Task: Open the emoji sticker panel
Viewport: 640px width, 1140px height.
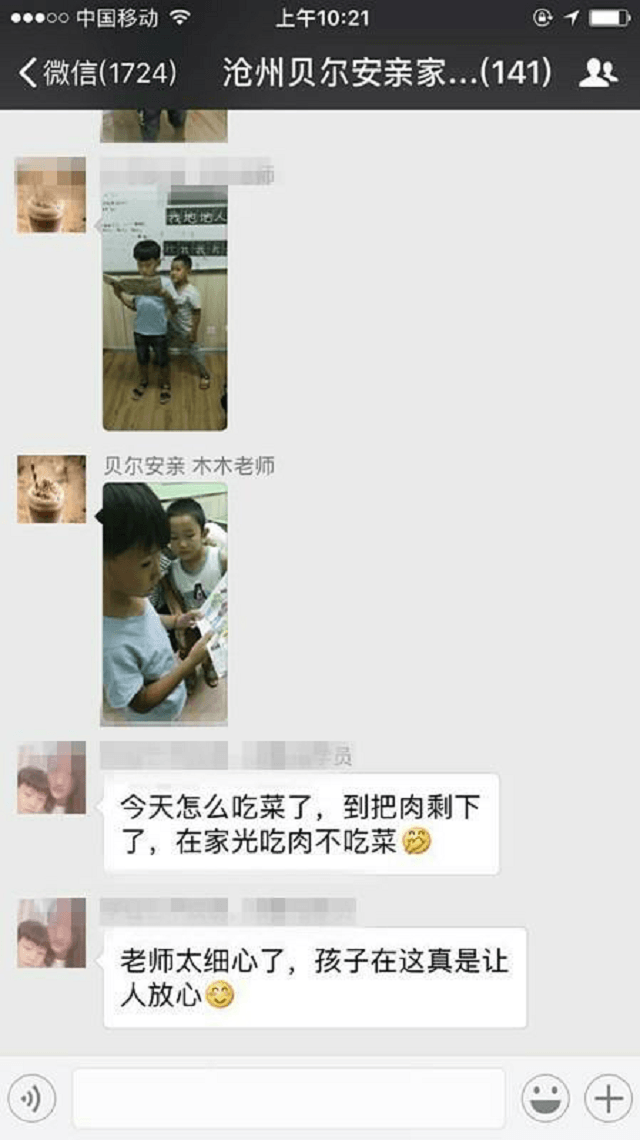Action: [x=545, y=1099]
